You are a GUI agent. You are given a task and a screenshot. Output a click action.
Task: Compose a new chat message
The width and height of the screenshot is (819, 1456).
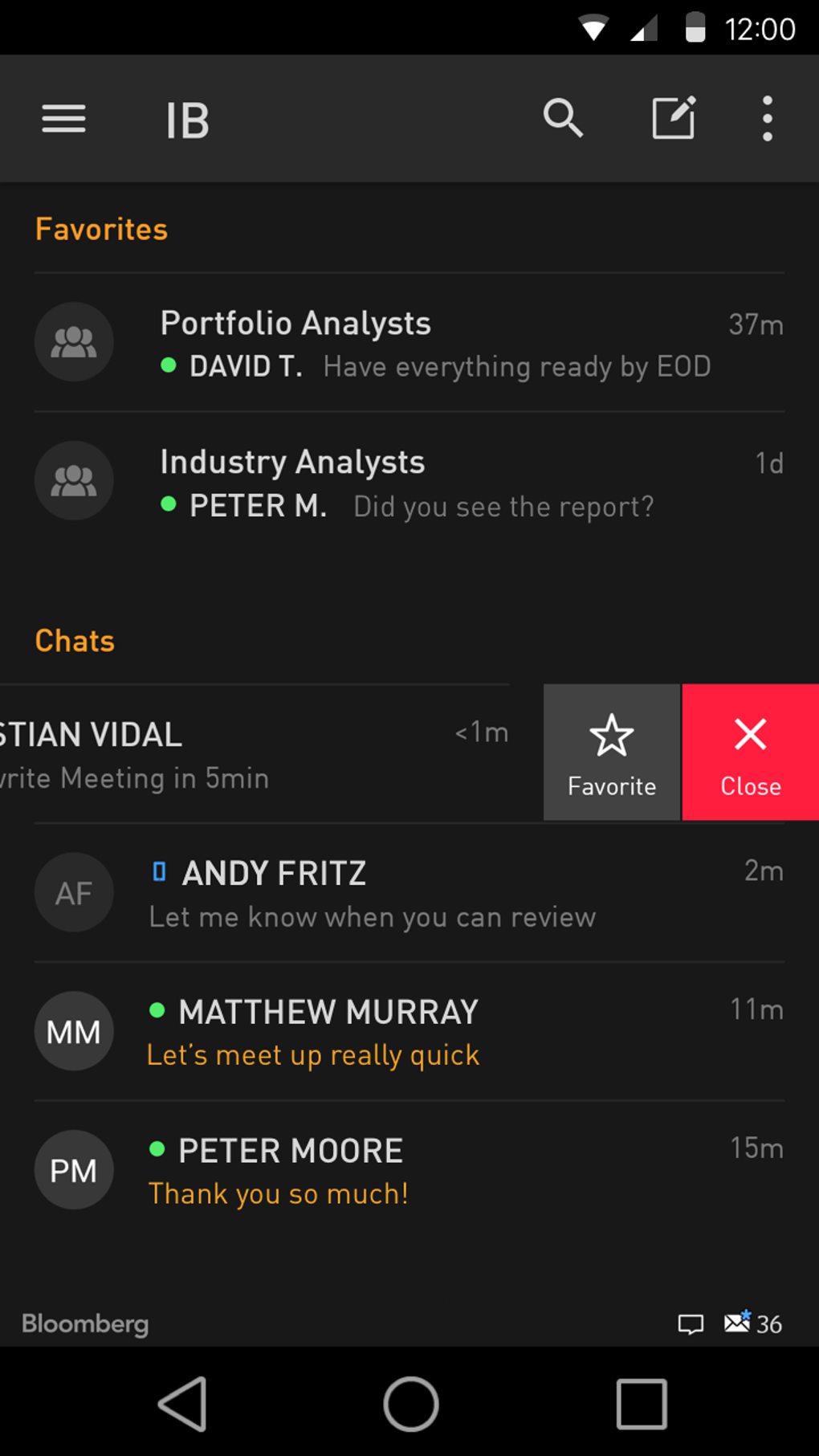pyautogui.click(x=673, y=119)
